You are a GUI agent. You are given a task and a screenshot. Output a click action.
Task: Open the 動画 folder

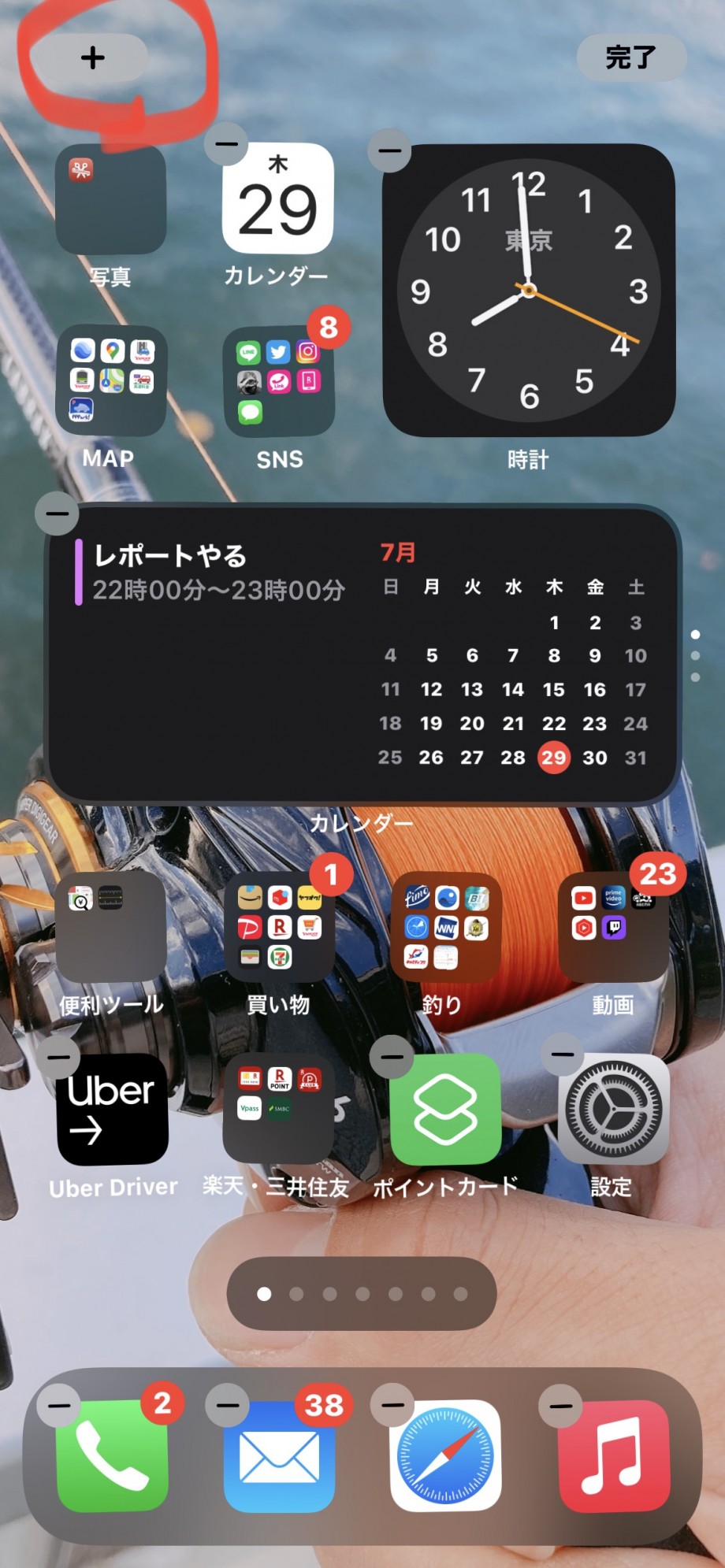[x=614, y=927]
